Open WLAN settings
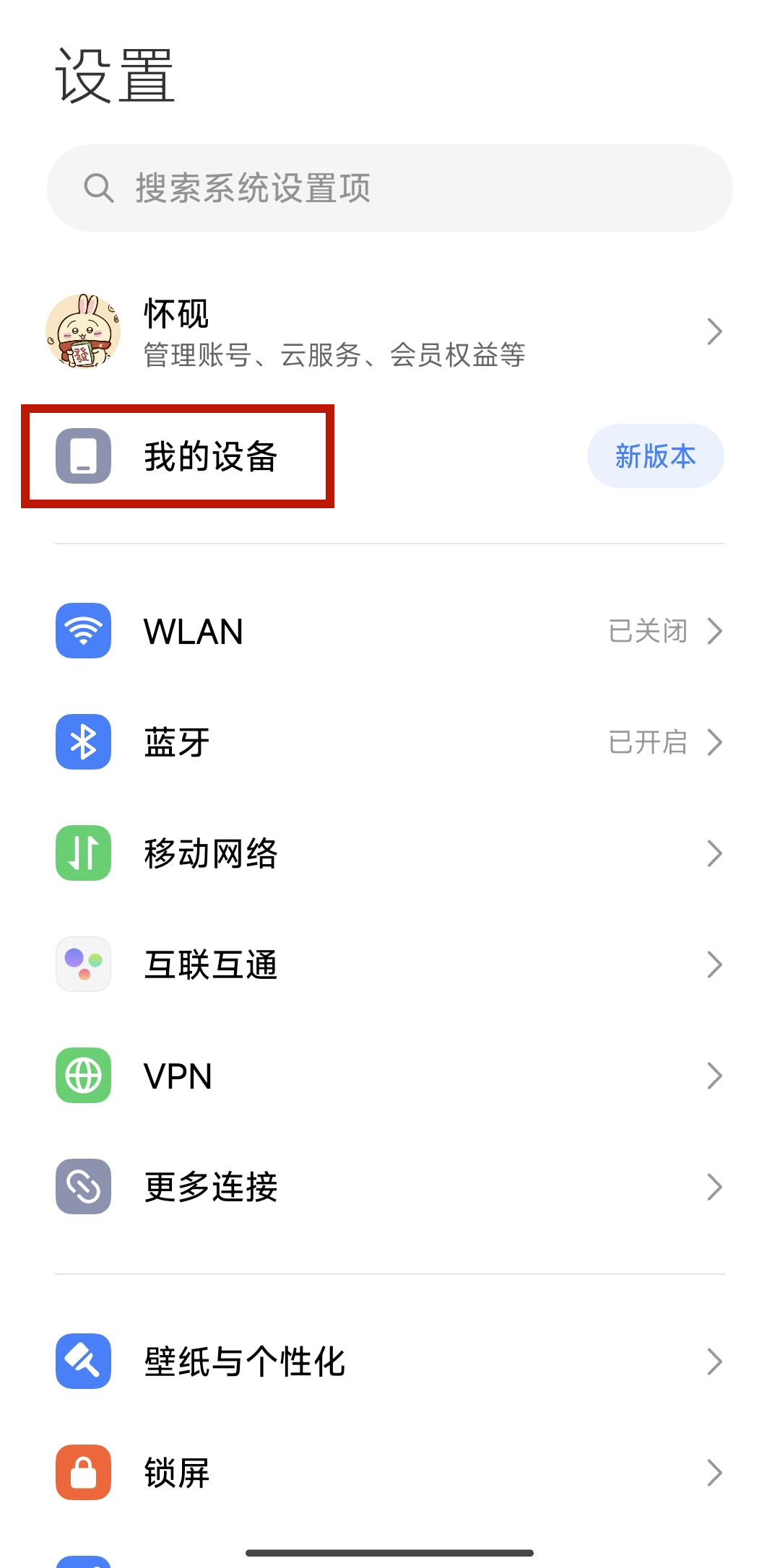Viewport: 780px width, 1568px height. click(390, 632)
